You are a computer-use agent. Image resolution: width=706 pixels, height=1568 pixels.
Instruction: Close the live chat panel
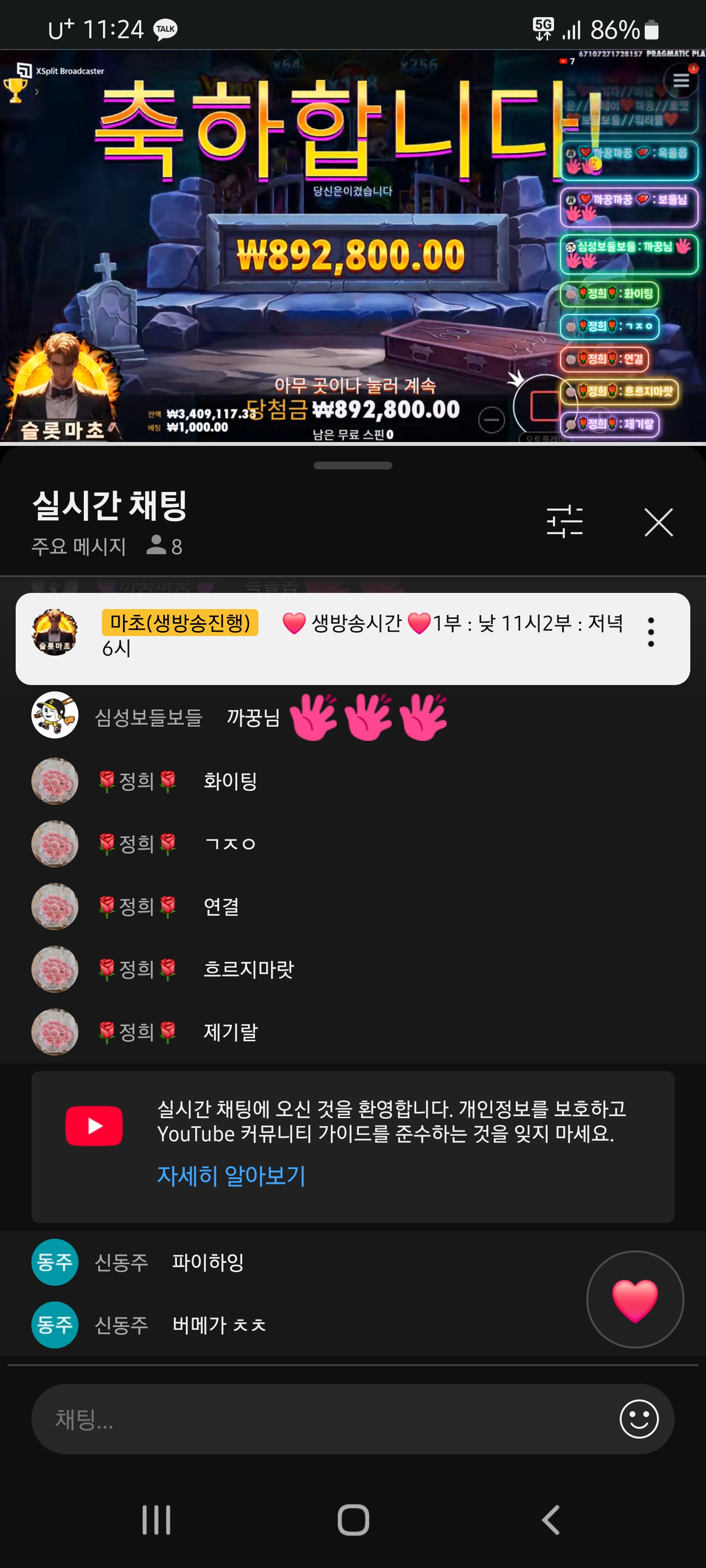pyautogui.click(x=658, y=522)
